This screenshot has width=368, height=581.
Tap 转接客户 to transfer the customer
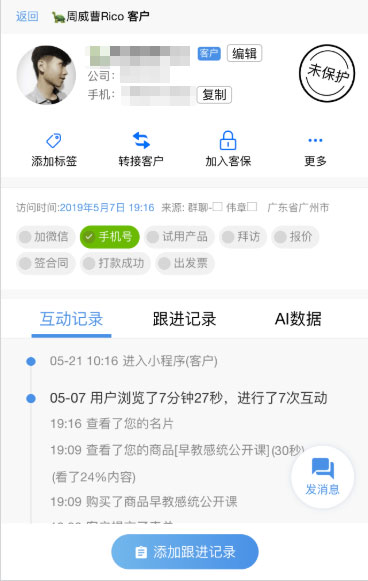pos(141,149)
